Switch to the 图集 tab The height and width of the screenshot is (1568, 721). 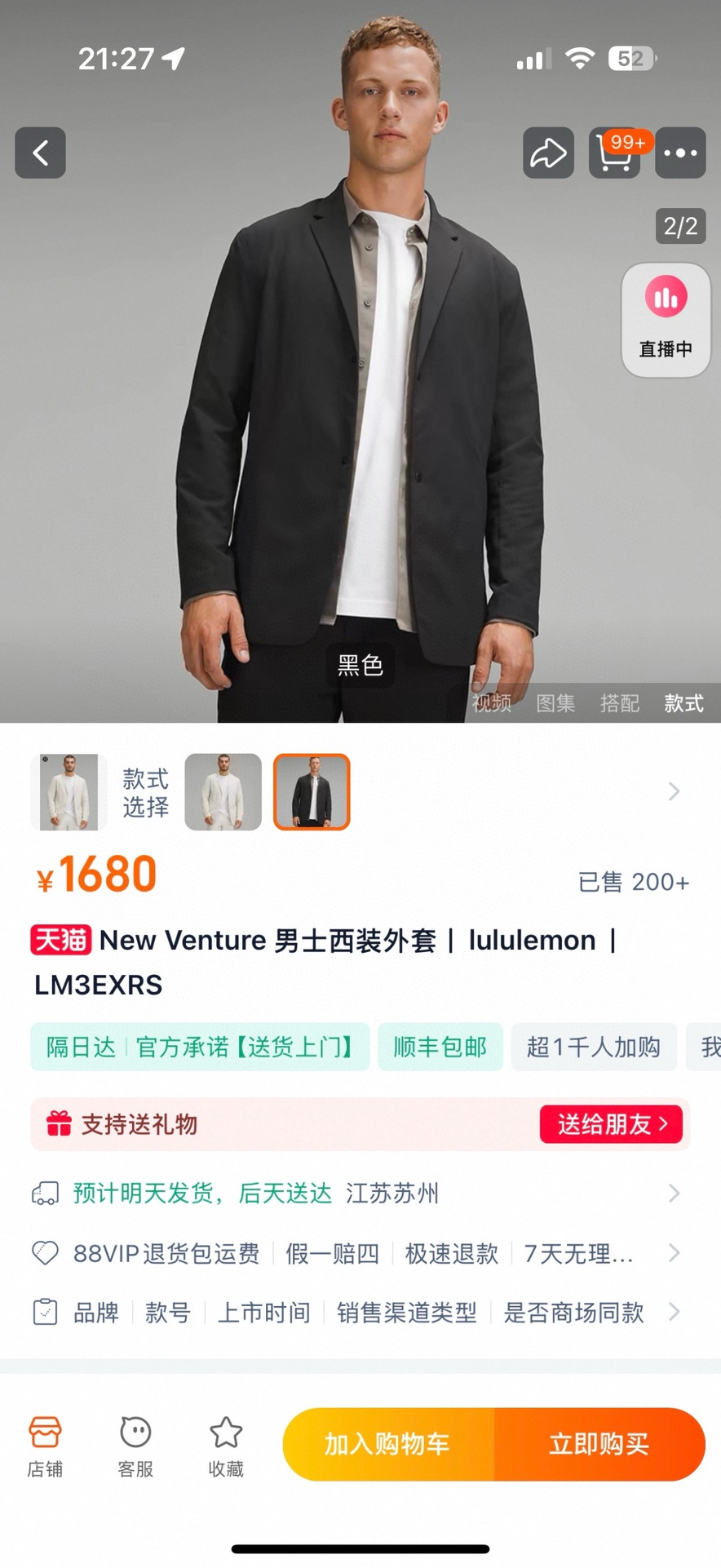pyautogui.click(x=555, y=703)
